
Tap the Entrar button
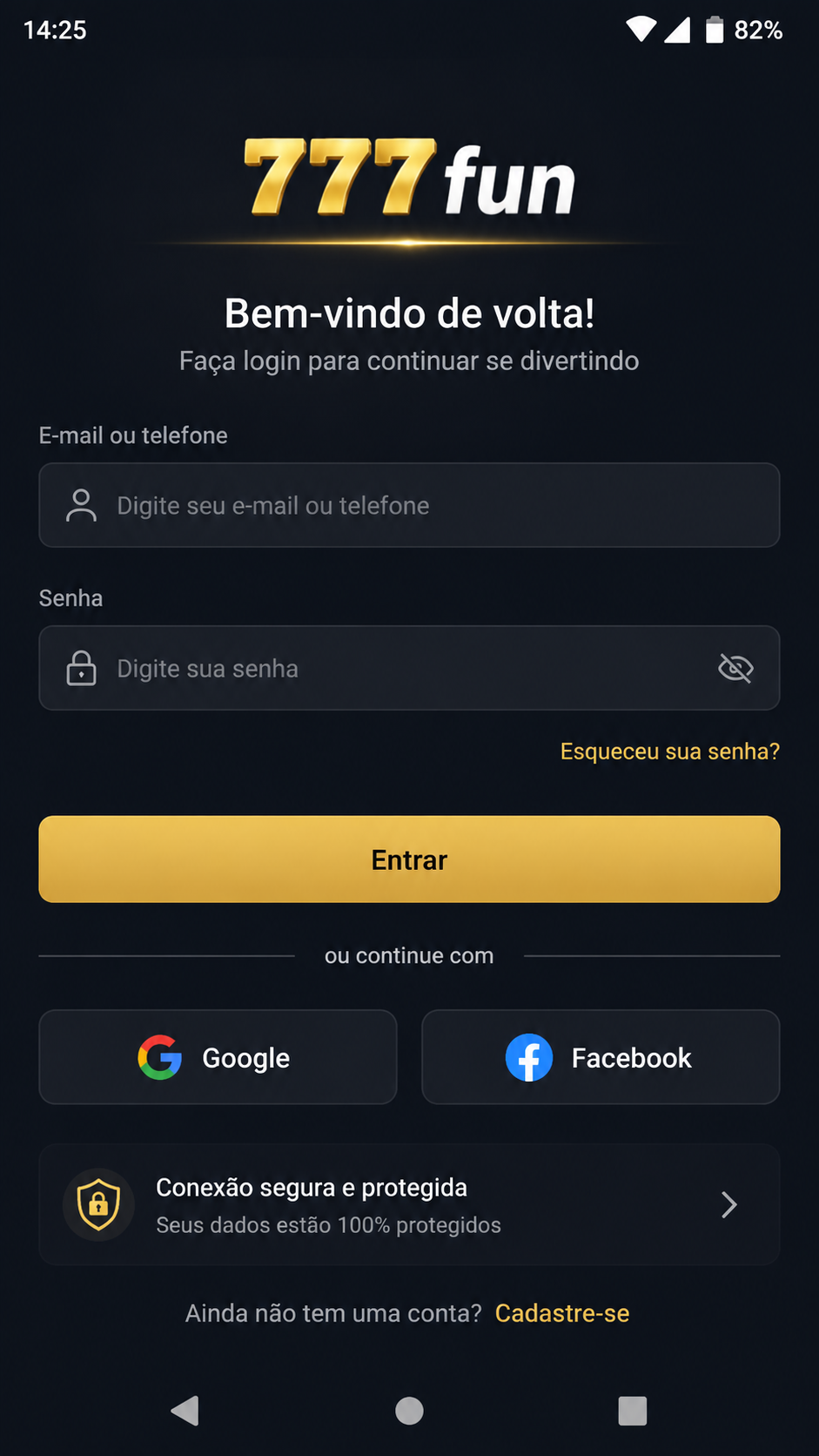pos(409,859)
